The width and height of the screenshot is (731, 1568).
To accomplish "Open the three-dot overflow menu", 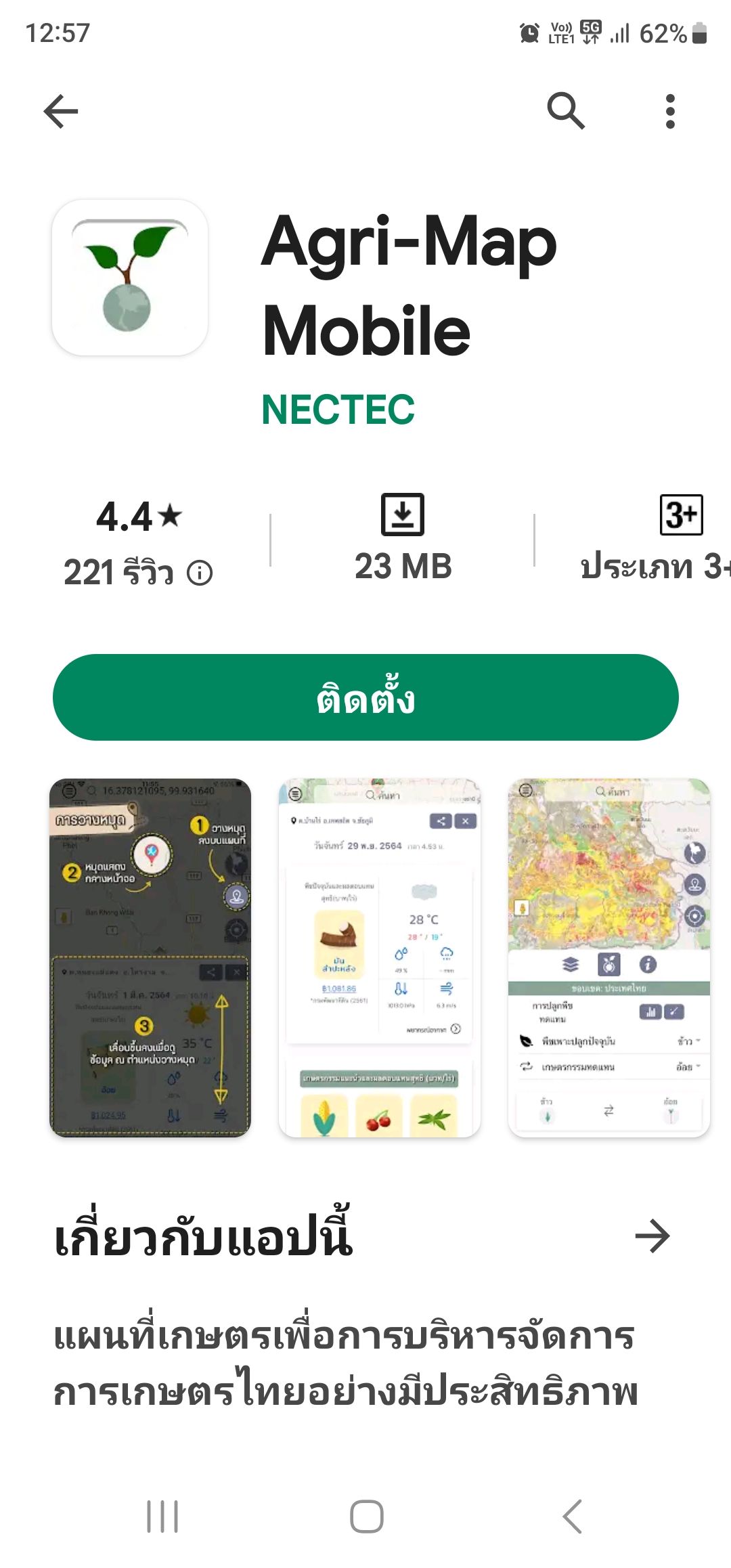I will [x=670, y=112].
